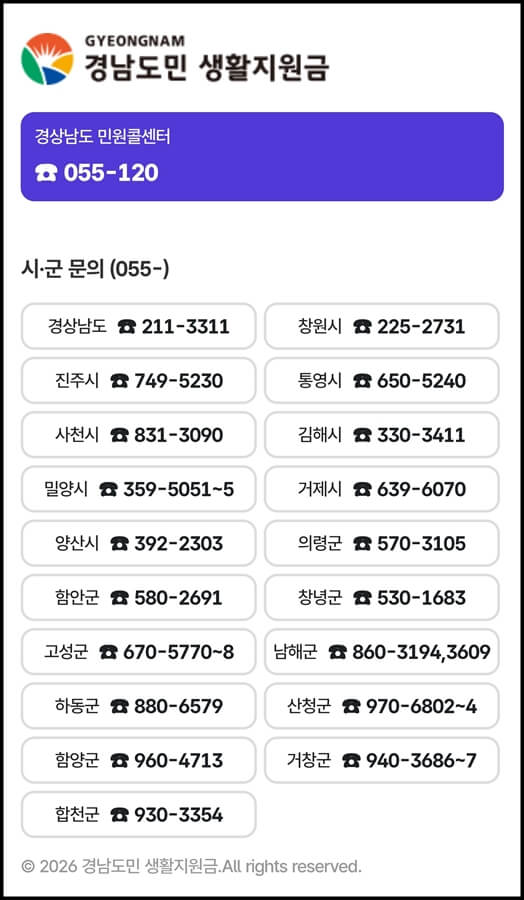The width and height of the screenshot is (524, 900).
Task: Tap the 경상남도 211-3311 contact button
Action: (x=138, y=327)
